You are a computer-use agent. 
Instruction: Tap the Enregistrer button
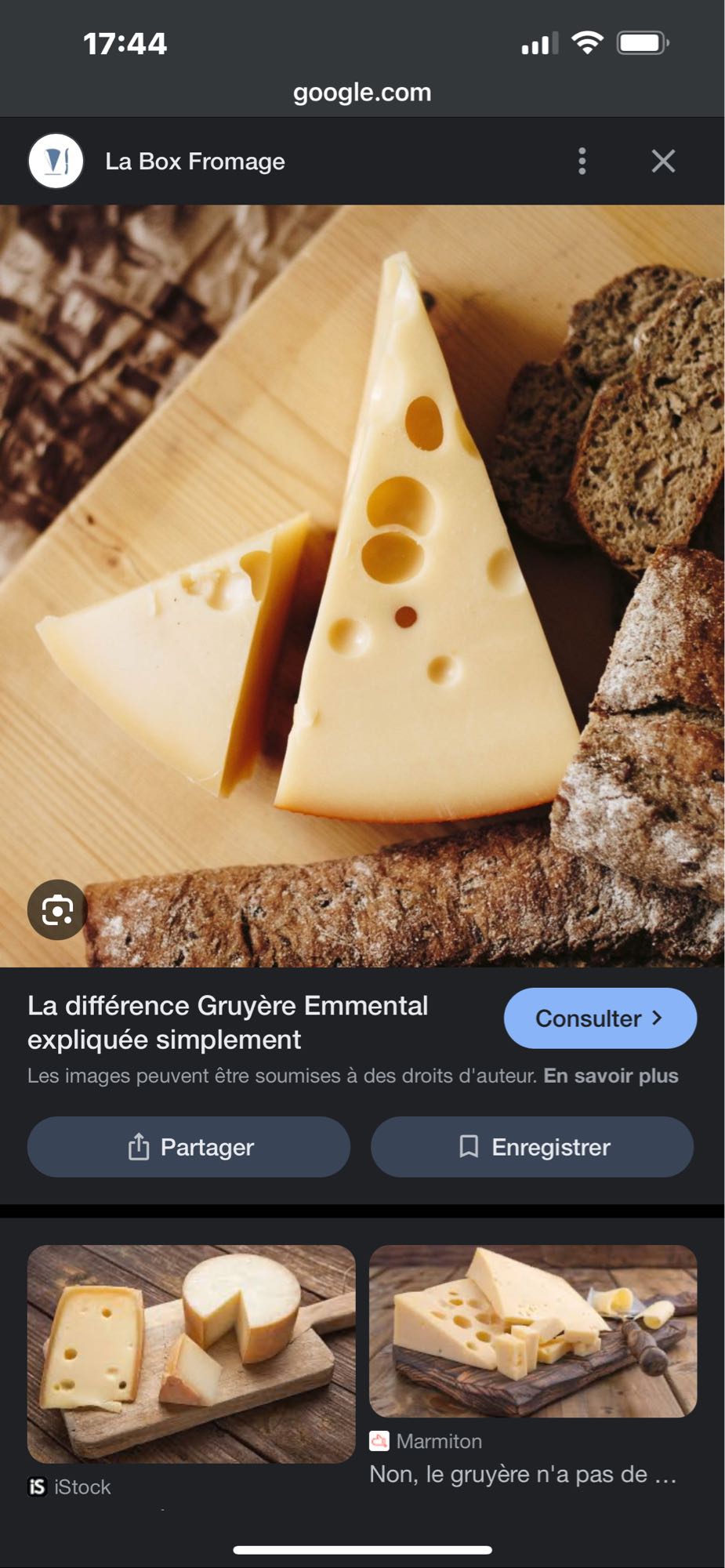(x=531, y=1146)
